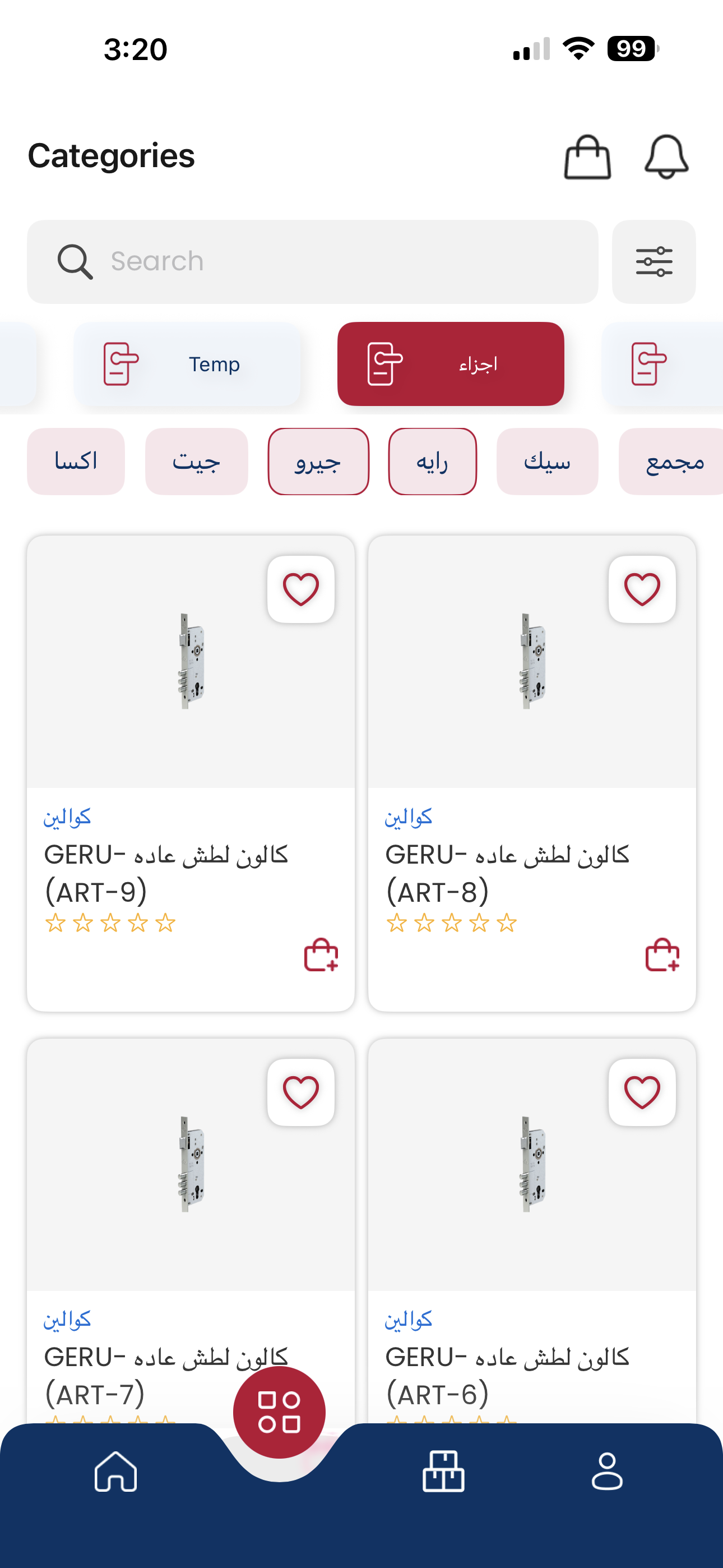Select the جيت brand chip
723x1568 pixels.
[197, 462]
